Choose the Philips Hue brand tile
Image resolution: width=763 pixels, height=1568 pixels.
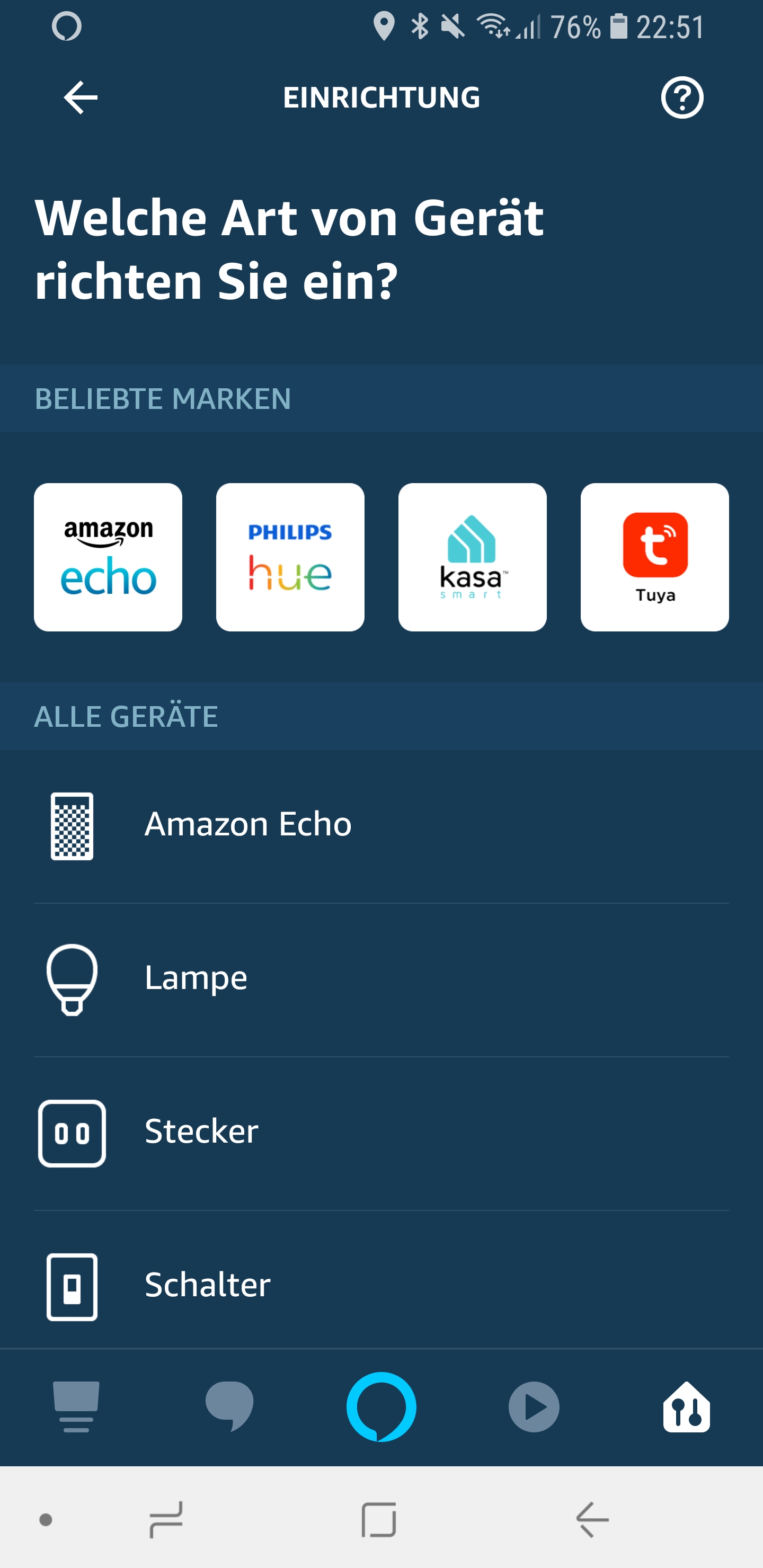[x=290, y=557]
